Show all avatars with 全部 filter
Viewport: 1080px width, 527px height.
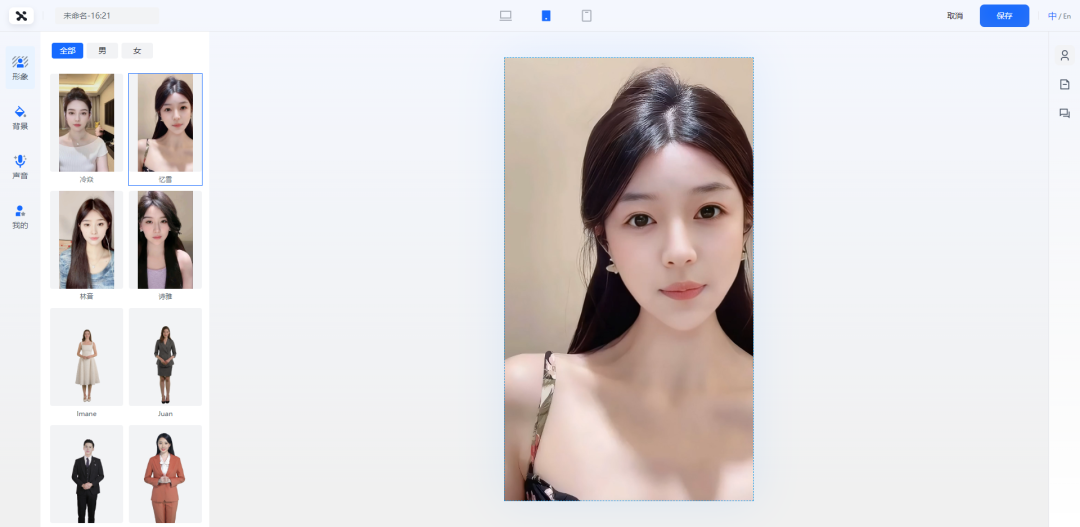coord(68,51)
